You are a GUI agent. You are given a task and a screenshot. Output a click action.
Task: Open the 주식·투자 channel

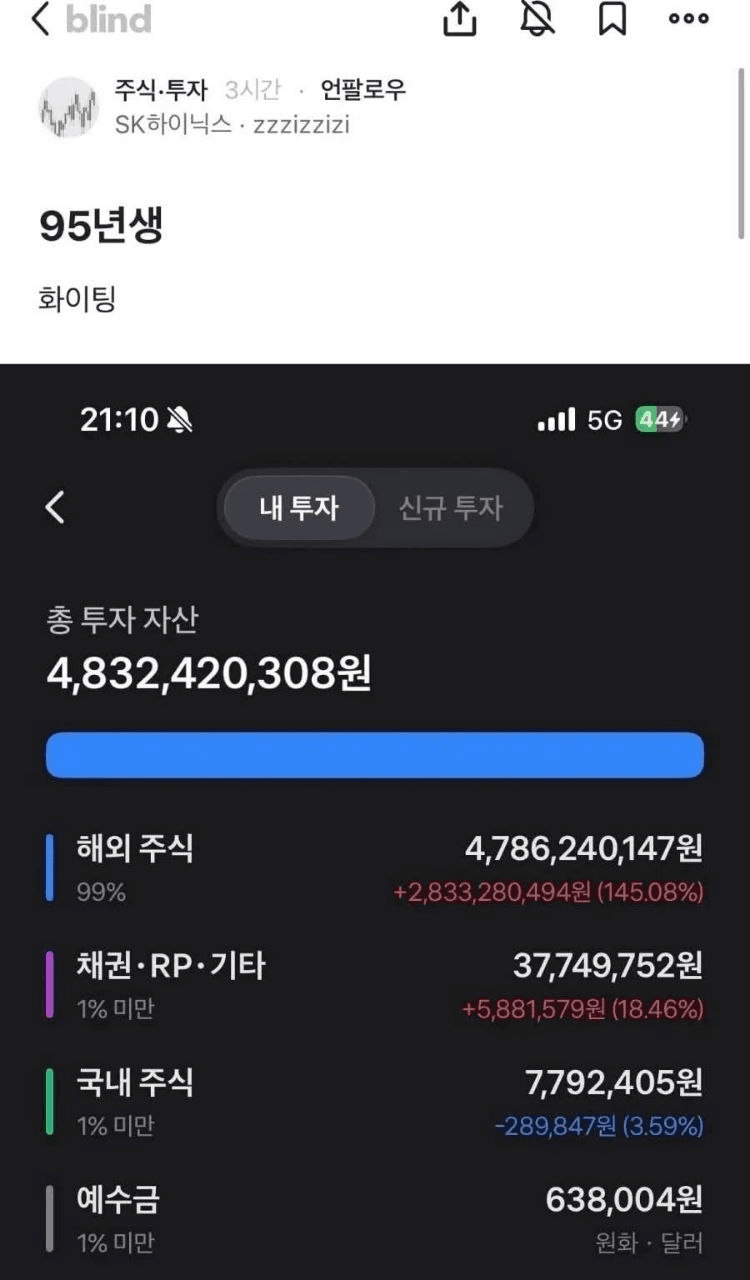(160, 90)
